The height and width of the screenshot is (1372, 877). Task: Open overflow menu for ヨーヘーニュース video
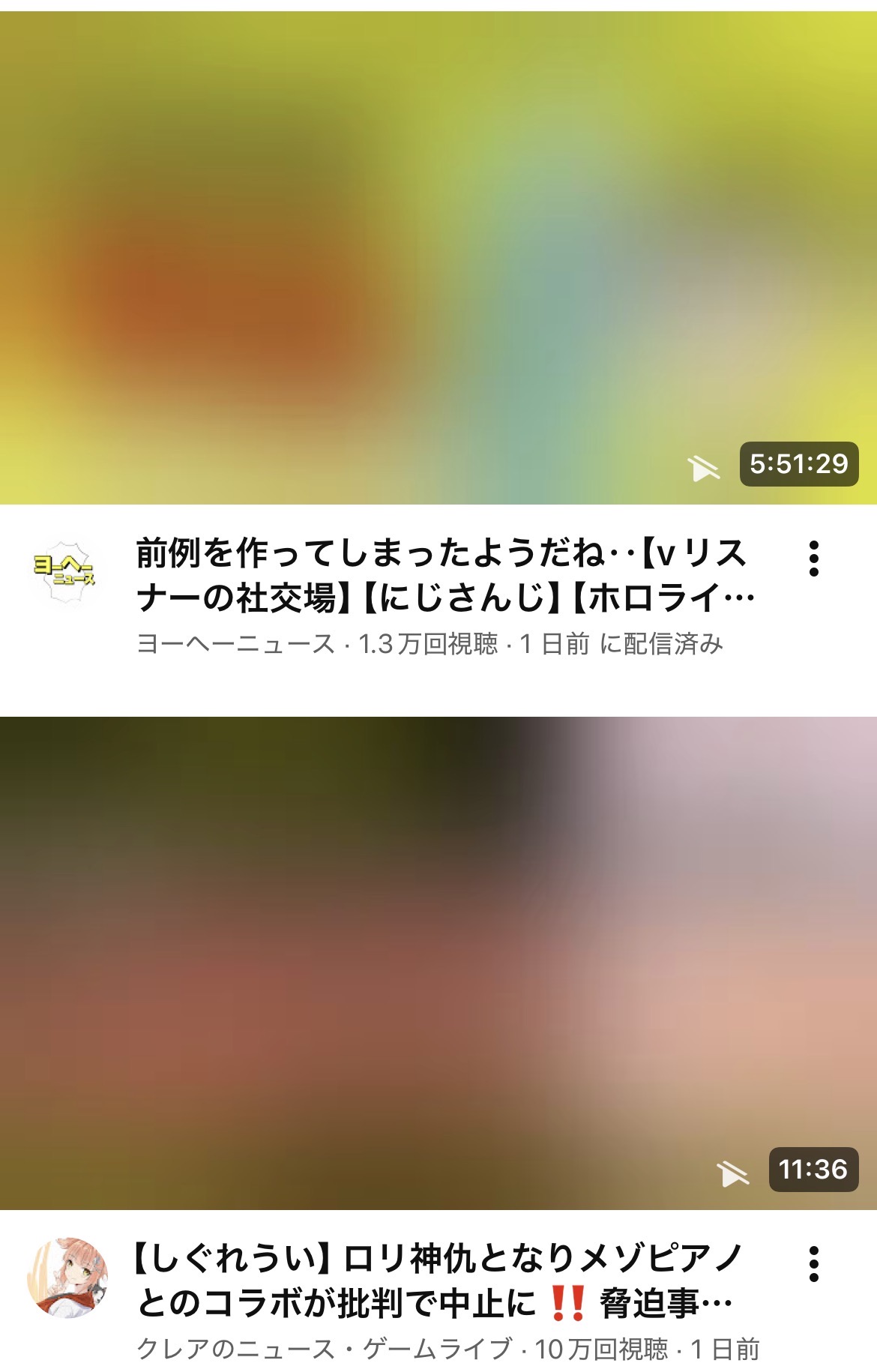(x=814, y=559)
